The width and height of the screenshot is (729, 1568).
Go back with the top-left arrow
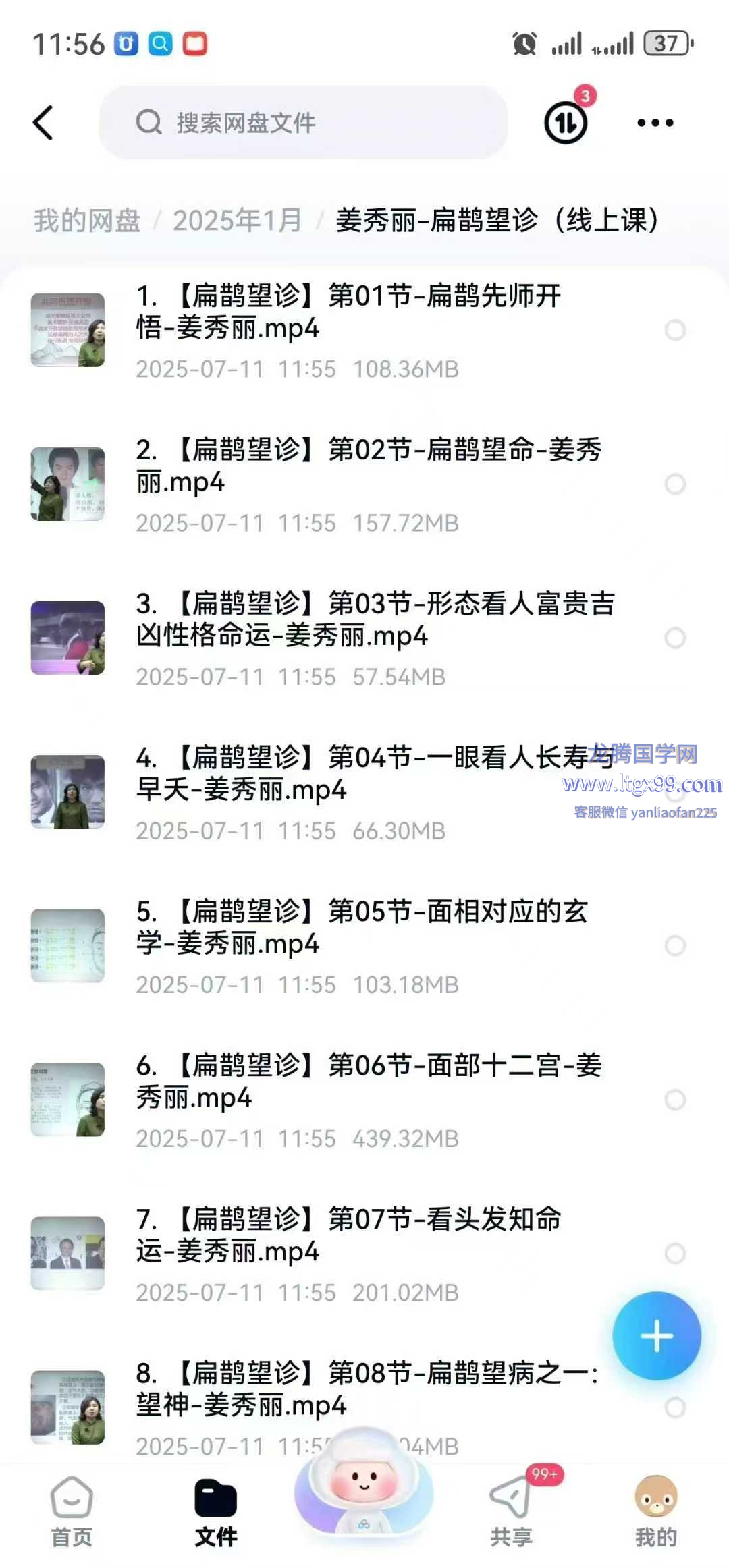[x=43, y=123]
